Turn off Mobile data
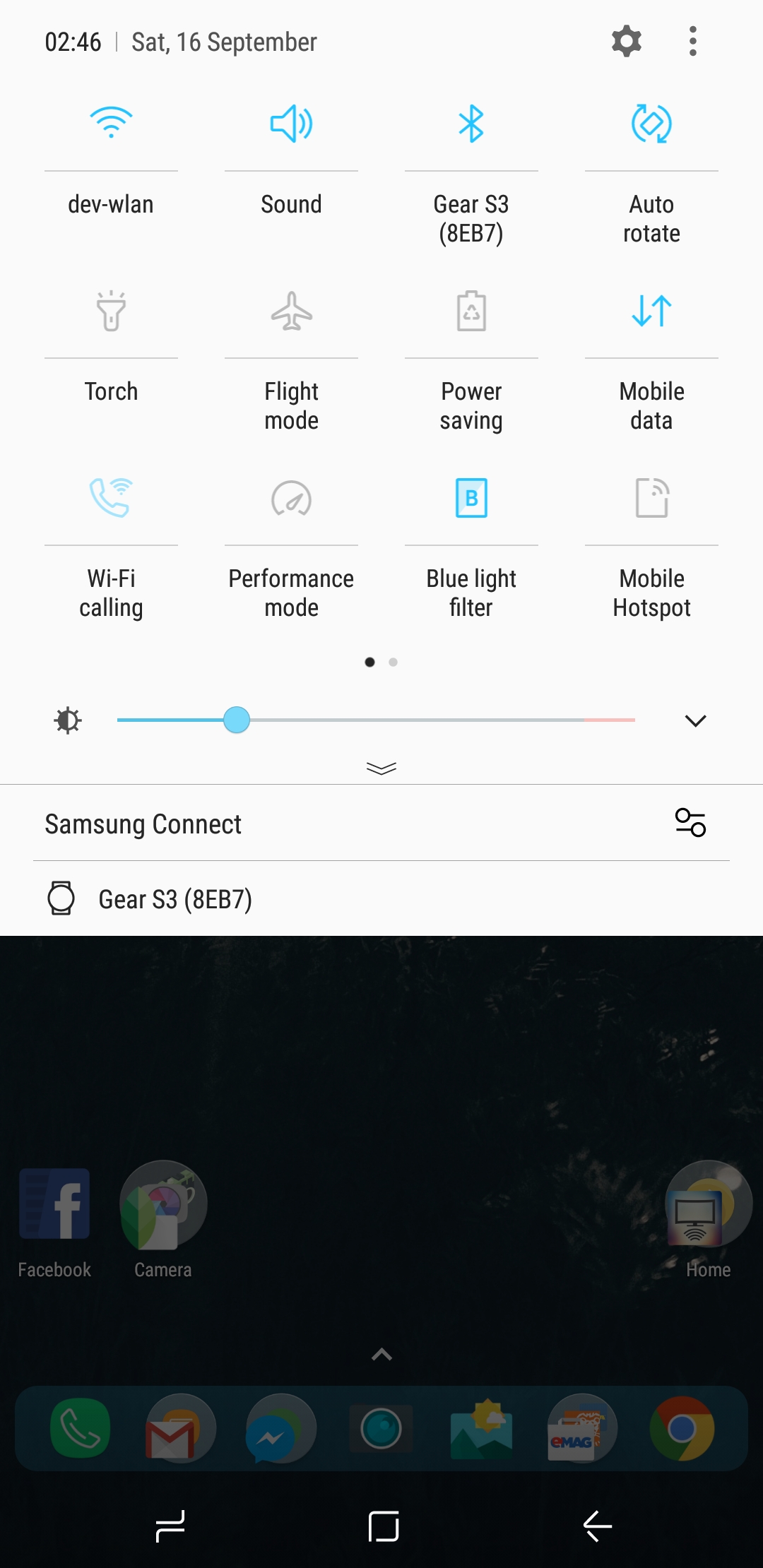 tap(651, 311)
